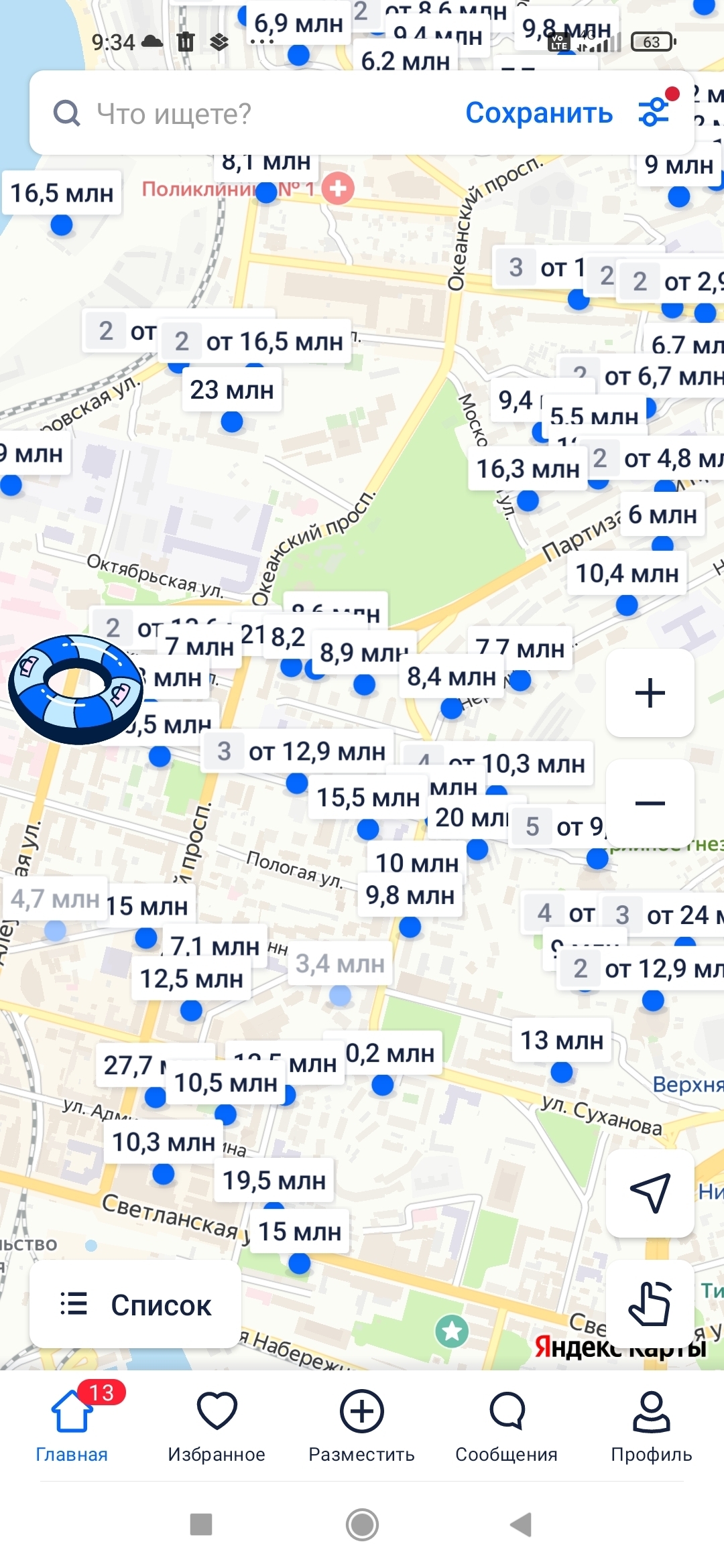724x1568 pixels.
Task: Switch to 'Список' list view
Action: [x=136, y=1305]
